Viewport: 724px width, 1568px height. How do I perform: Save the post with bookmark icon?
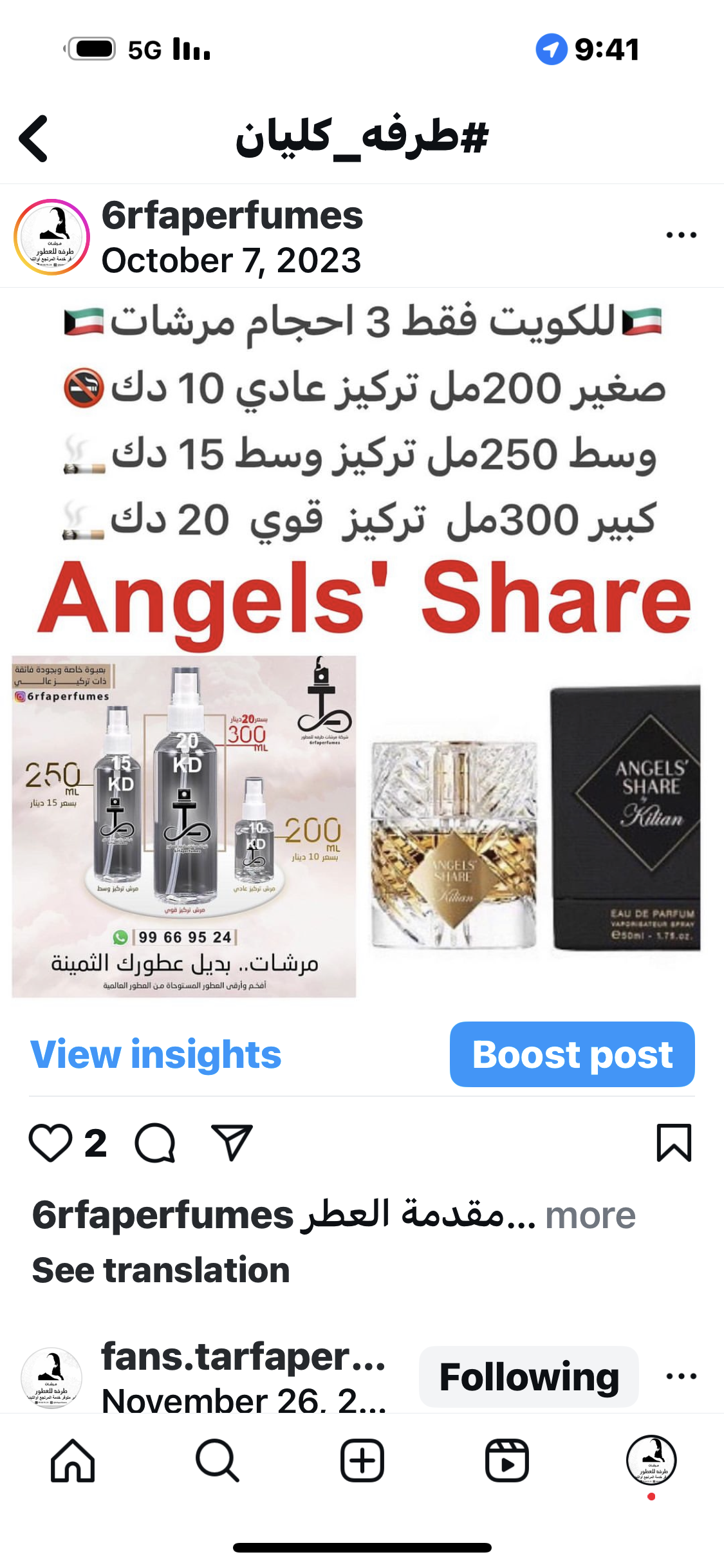pos(674,1143)
